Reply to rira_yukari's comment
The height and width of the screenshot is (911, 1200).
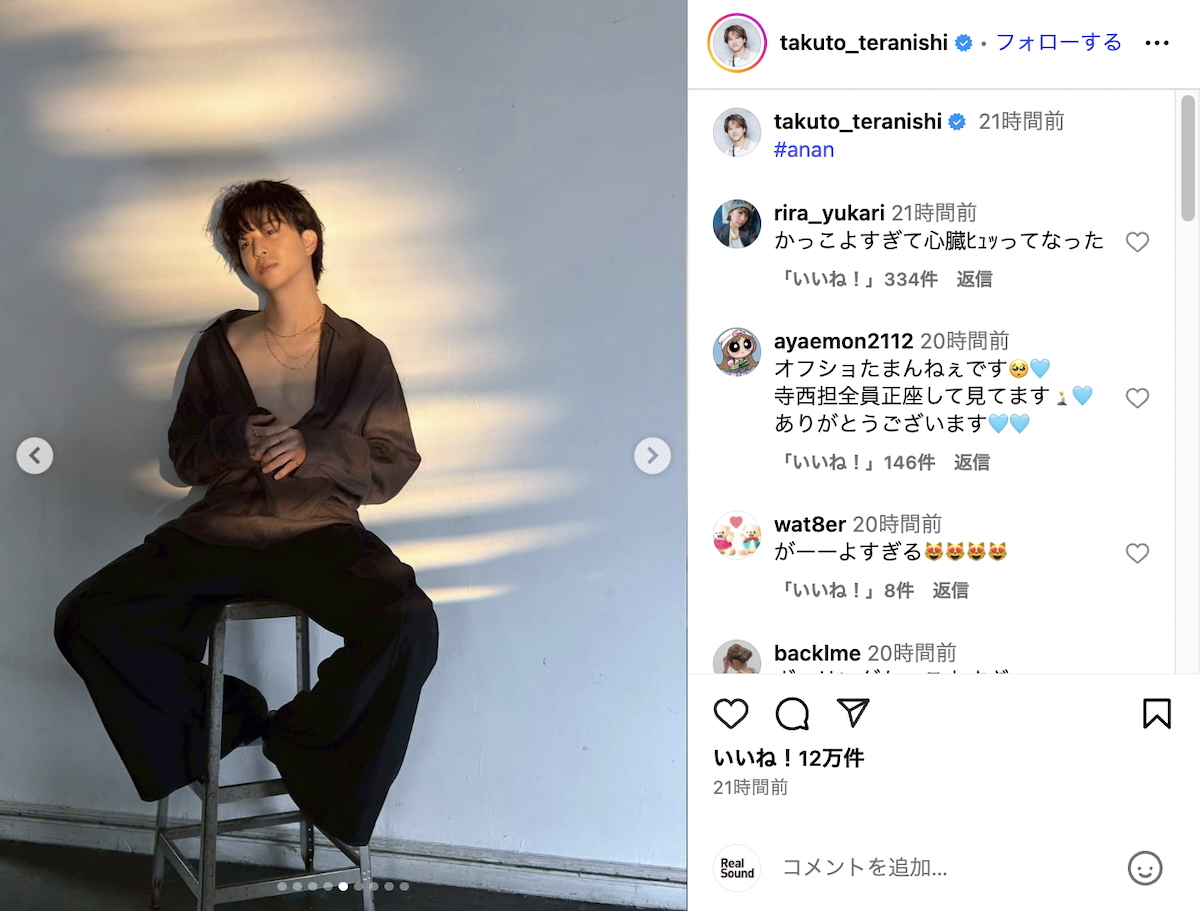974,279
